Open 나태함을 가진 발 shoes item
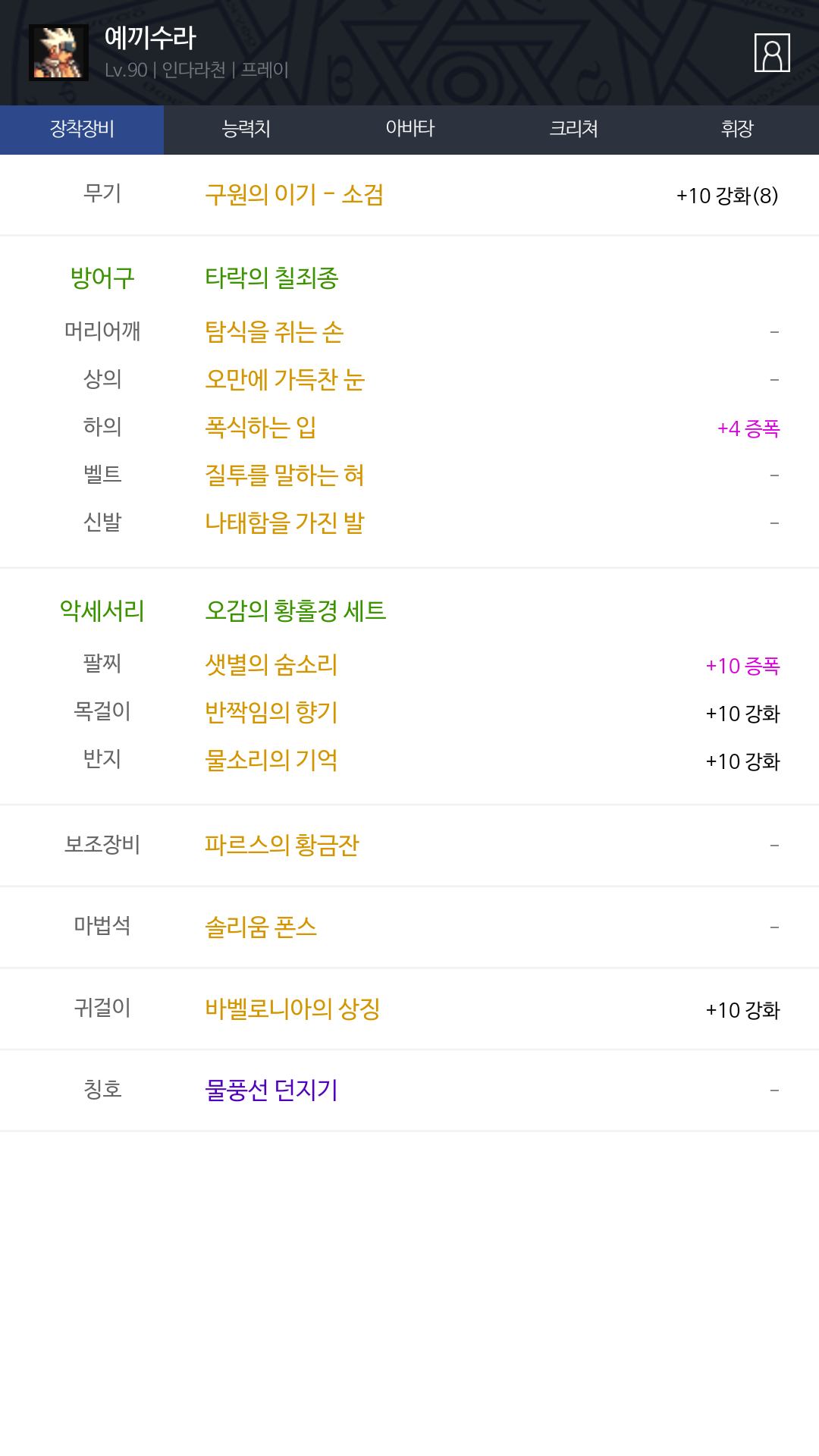The height and width of the screenshot is (1456, 819). (285, 522)
